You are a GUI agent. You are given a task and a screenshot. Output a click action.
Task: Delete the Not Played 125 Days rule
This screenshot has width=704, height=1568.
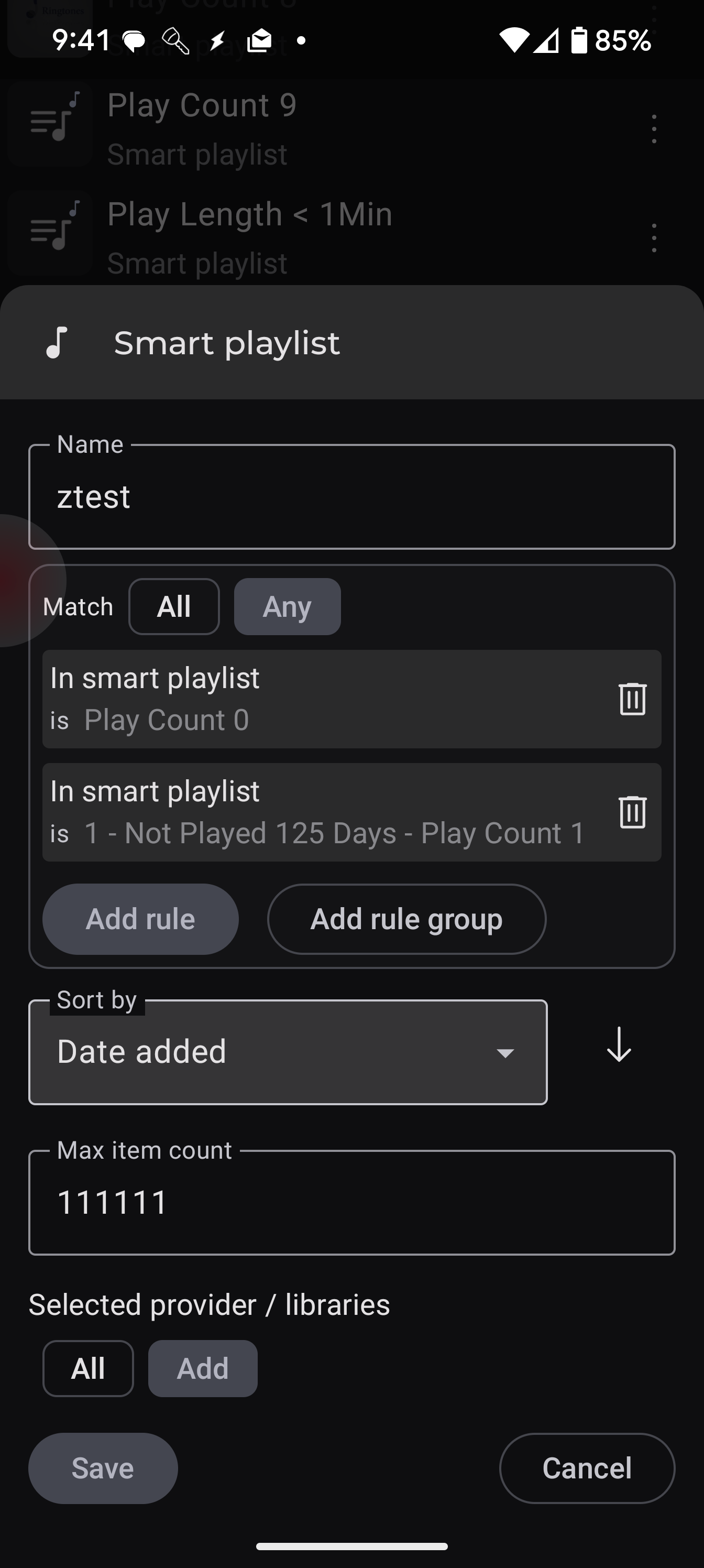(632, 812)
